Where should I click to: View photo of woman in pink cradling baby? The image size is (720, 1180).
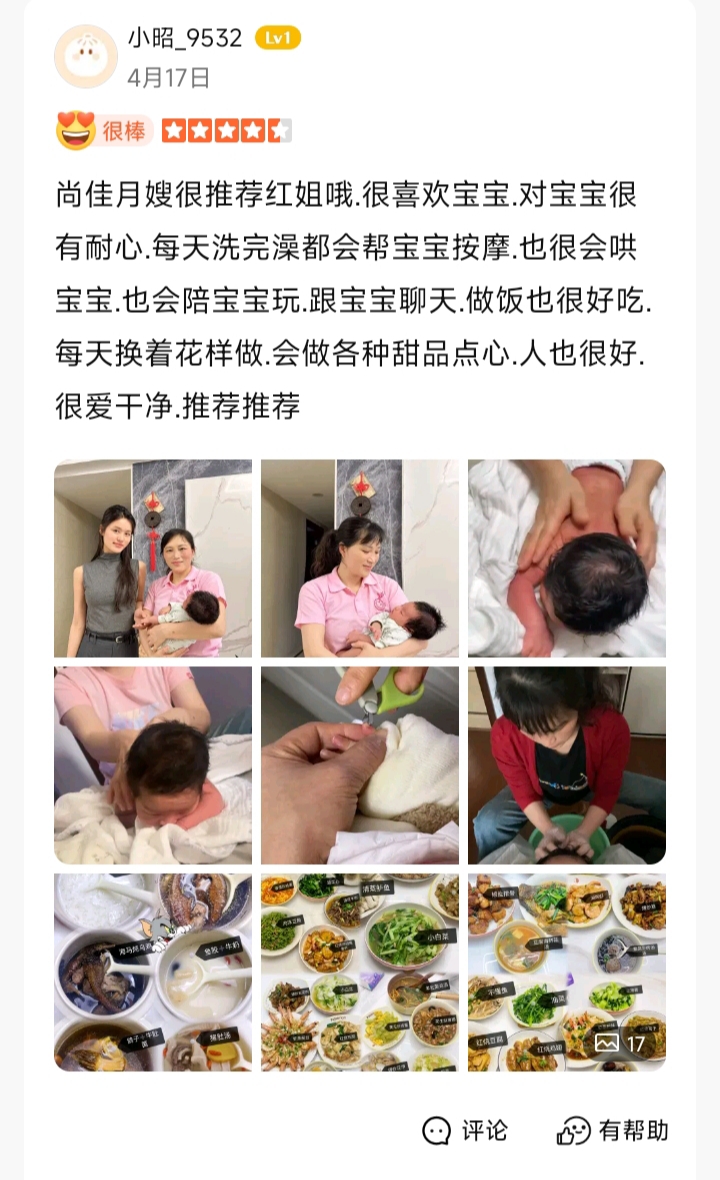point(360,558)
